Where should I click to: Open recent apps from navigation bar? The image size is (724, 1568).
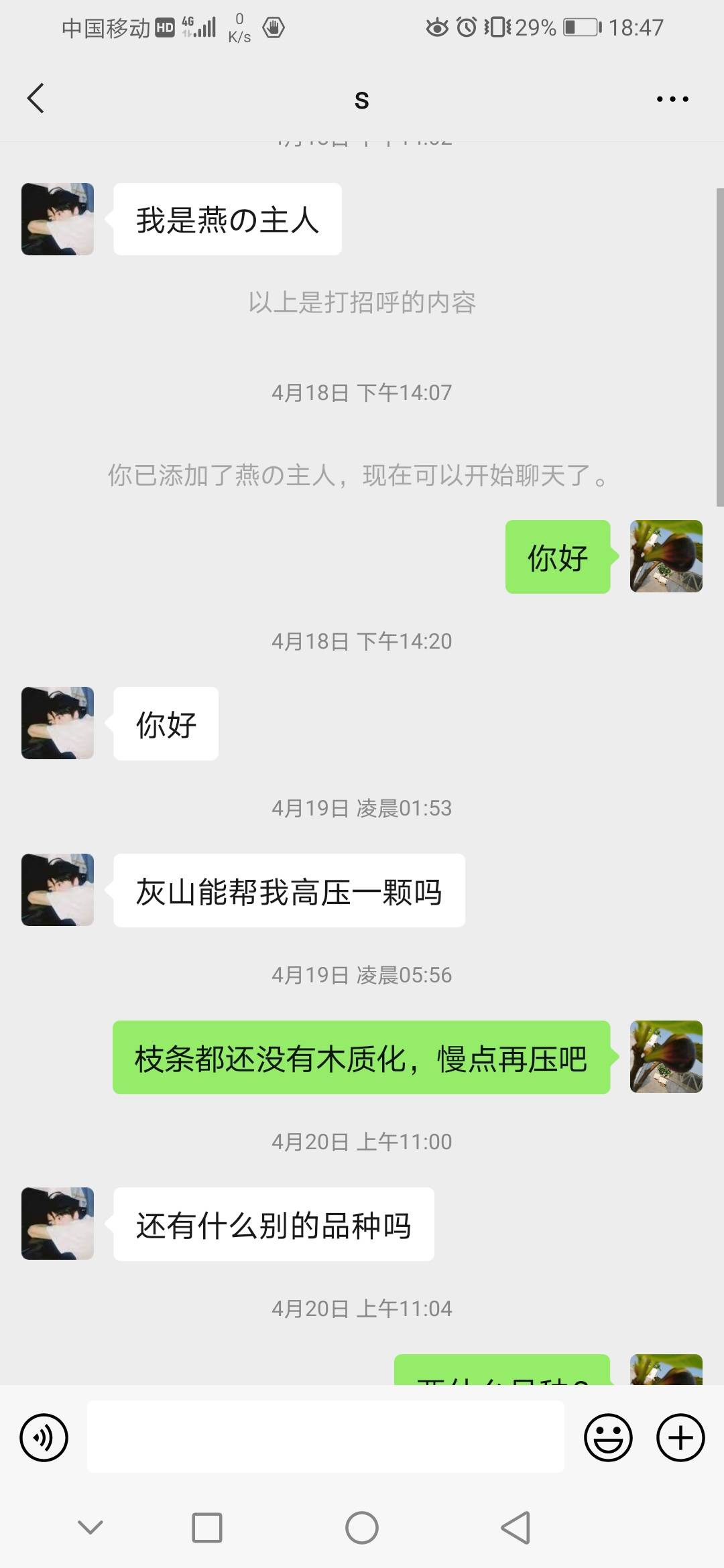pos(207,1528)
